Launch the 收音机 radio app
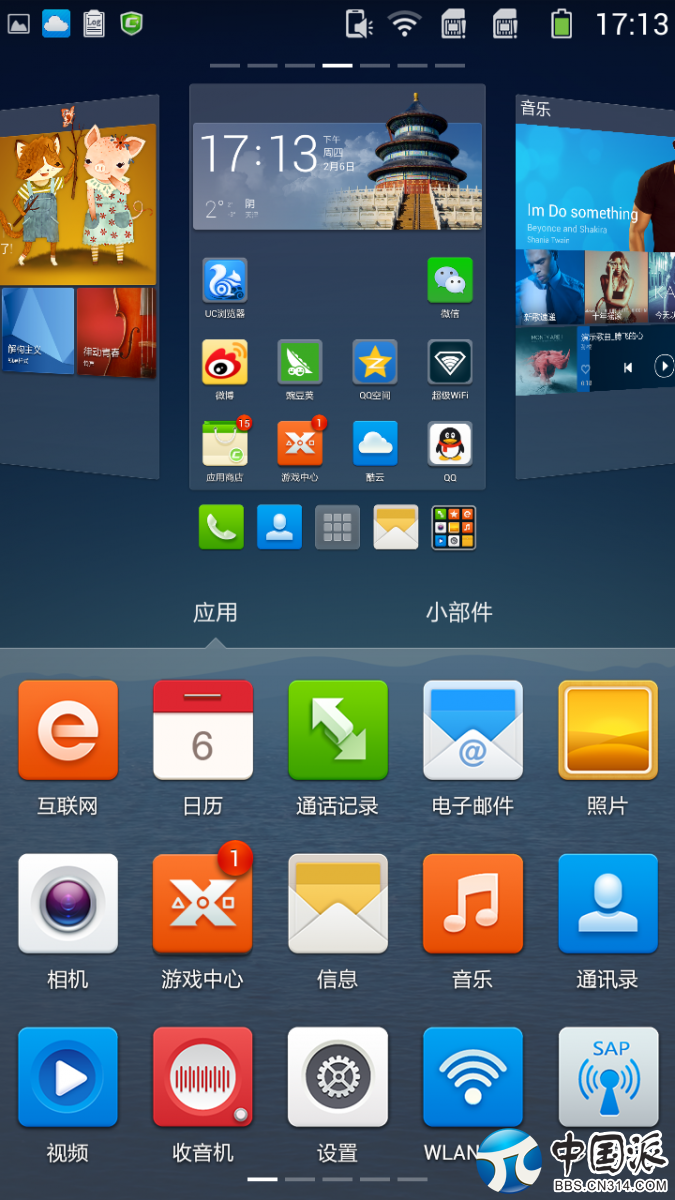Screen dimensions: 675x1200 pyautogui.click(x=203, y=1077)
